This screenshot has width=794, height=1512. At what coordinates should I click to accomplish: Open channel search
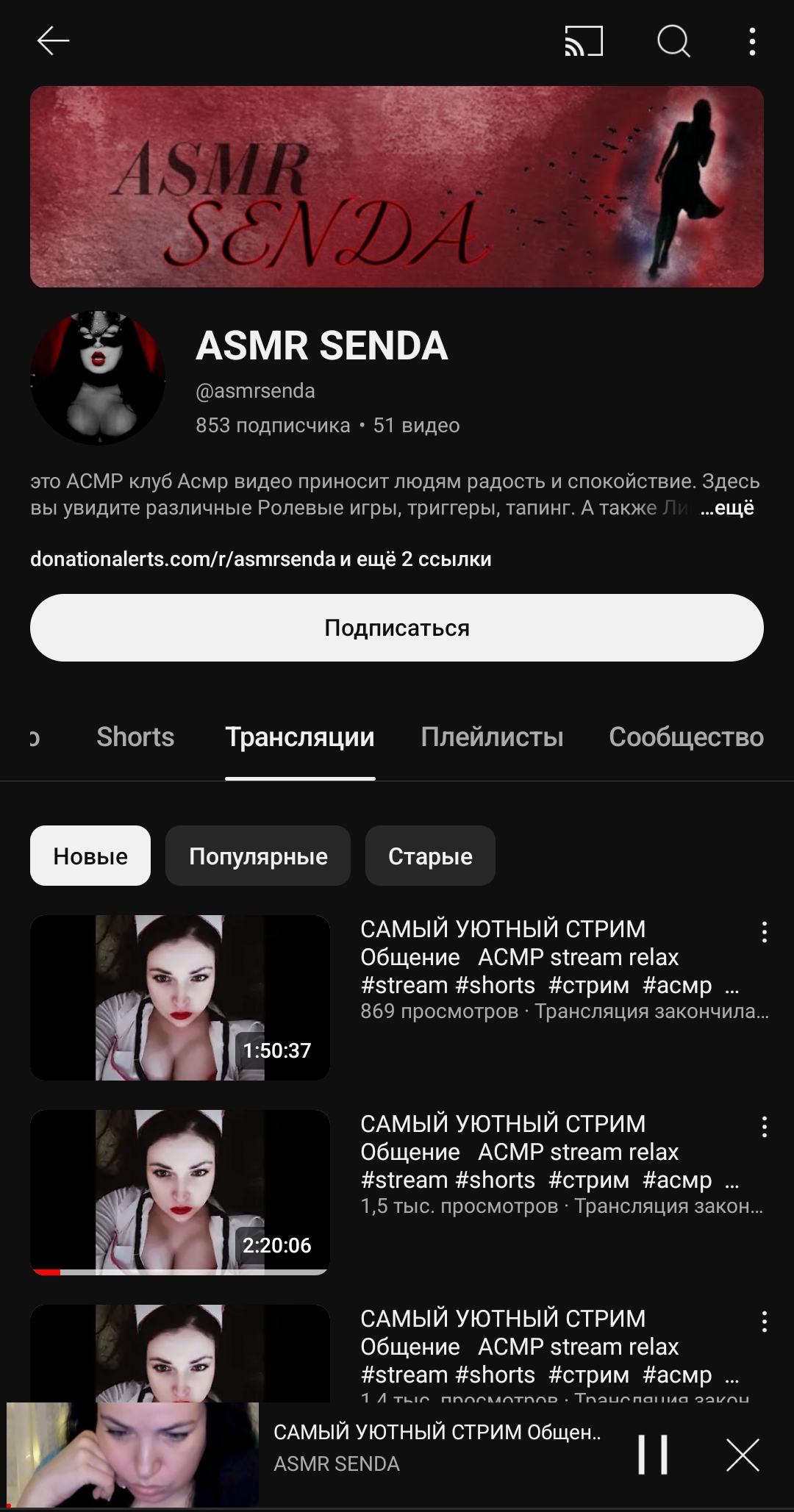[673, 41]
